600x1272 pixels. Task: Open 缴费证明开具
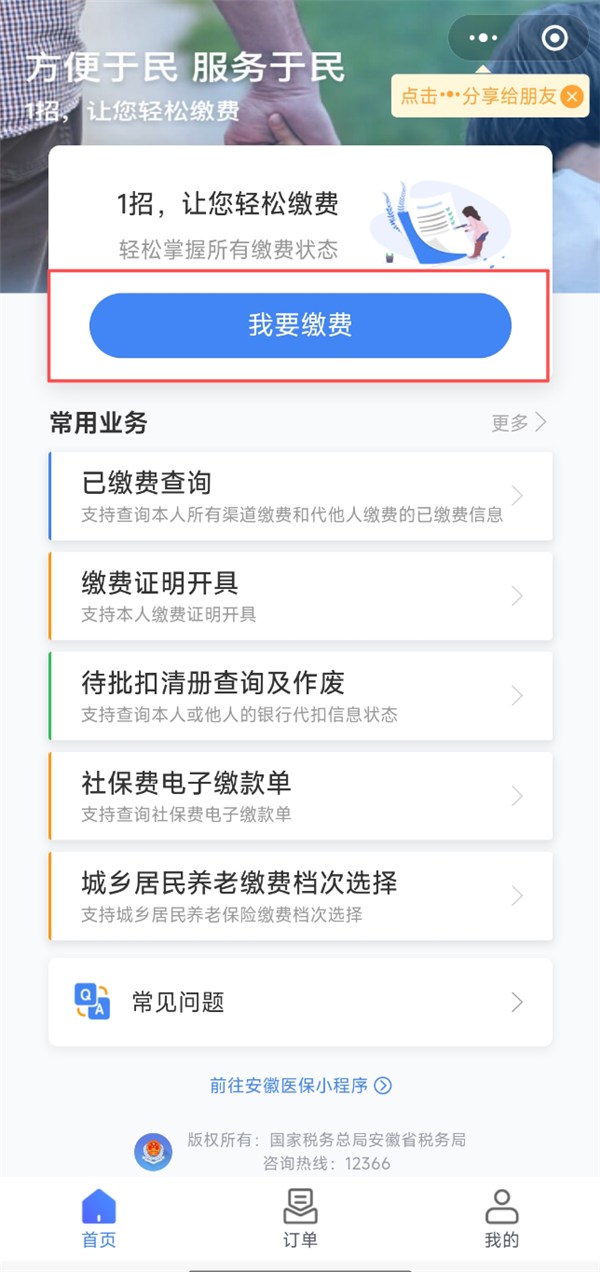coord(300,596)
